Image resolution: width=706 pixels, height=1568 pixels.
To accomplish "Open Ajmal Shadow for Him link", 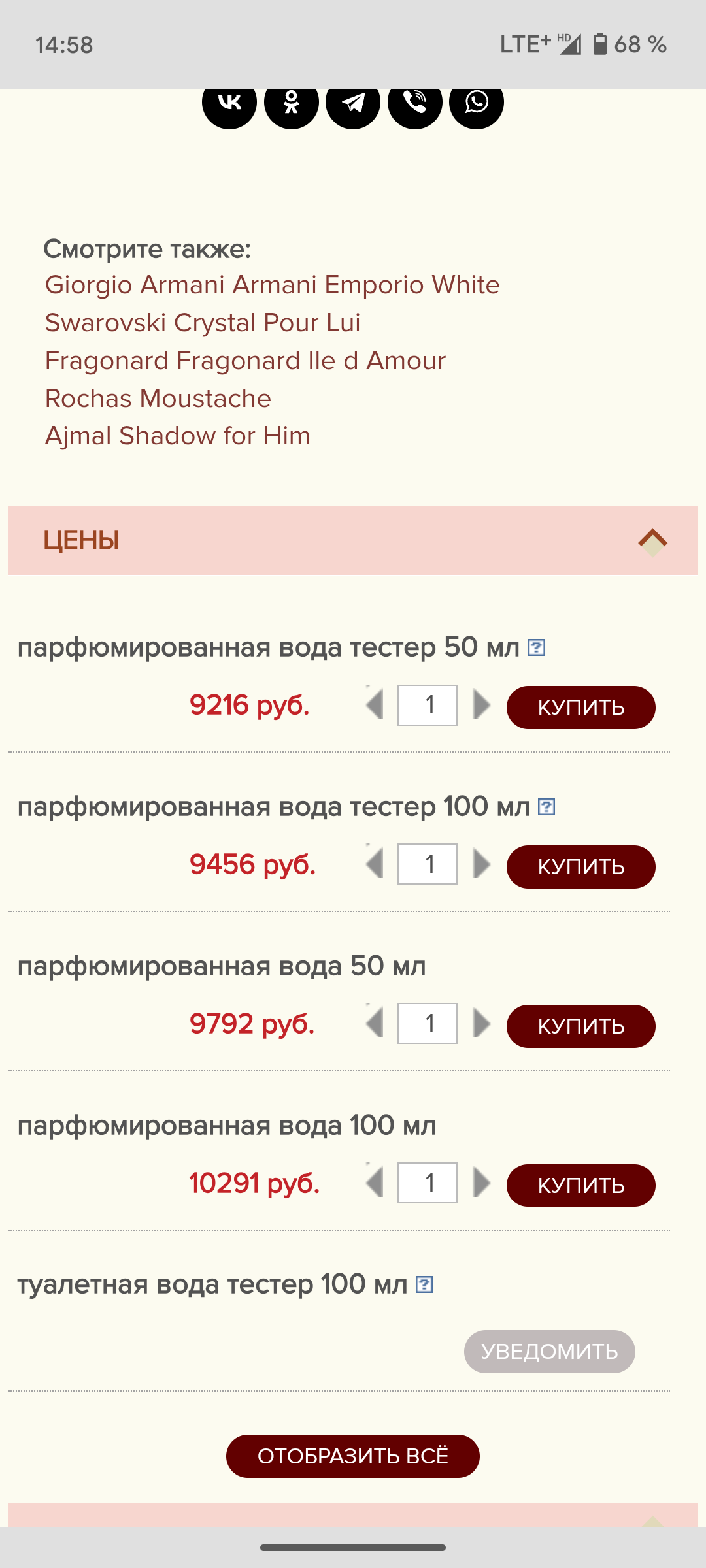I will click(x=178, y=436).
